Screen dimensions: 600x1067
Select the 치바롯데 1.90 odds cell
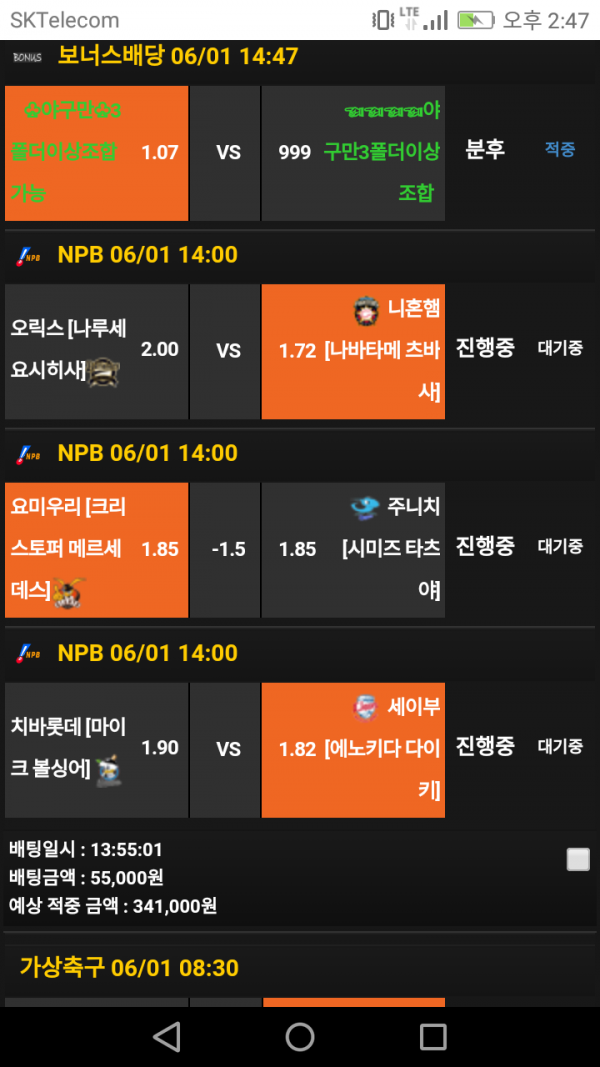click(96, 748)
